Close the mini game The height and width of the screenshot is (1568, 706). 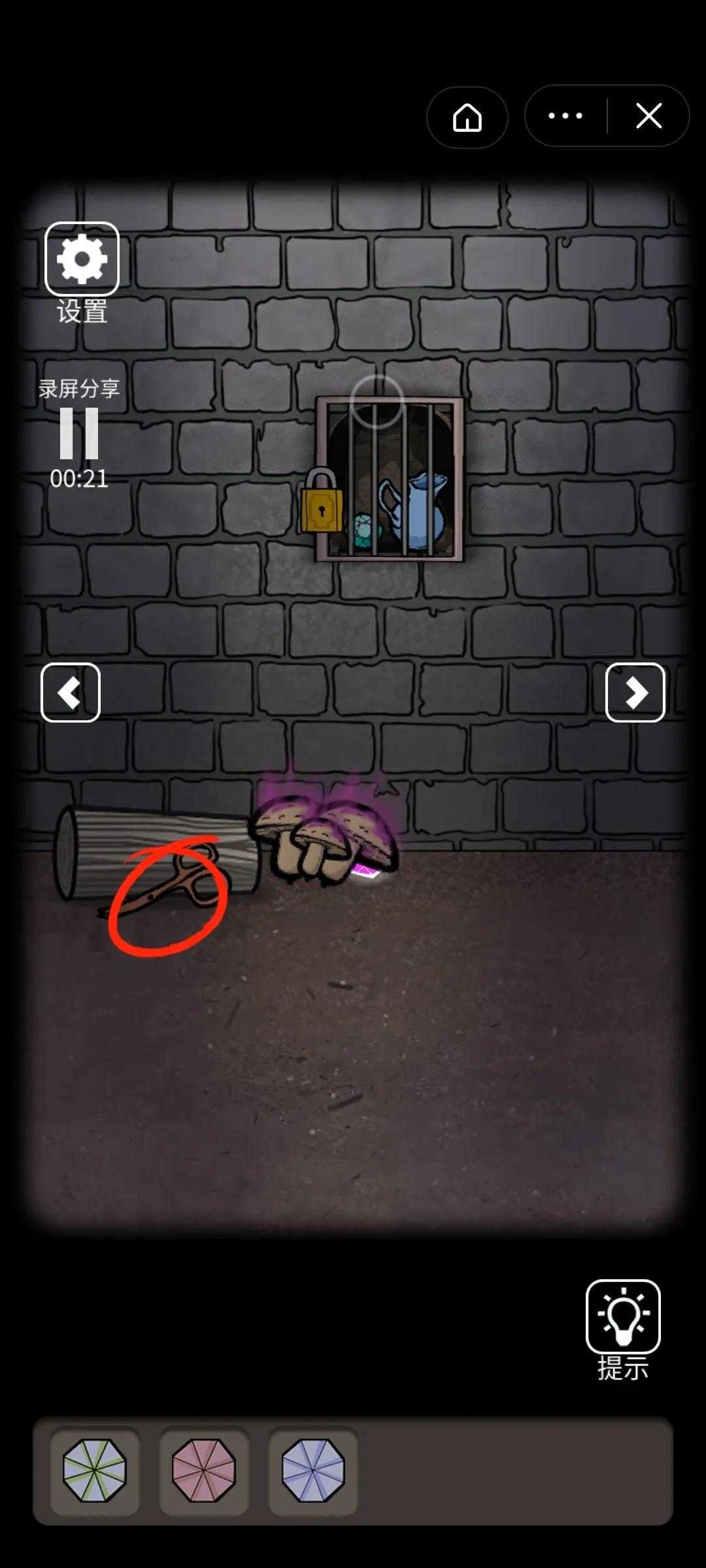(x=648, y=116)
